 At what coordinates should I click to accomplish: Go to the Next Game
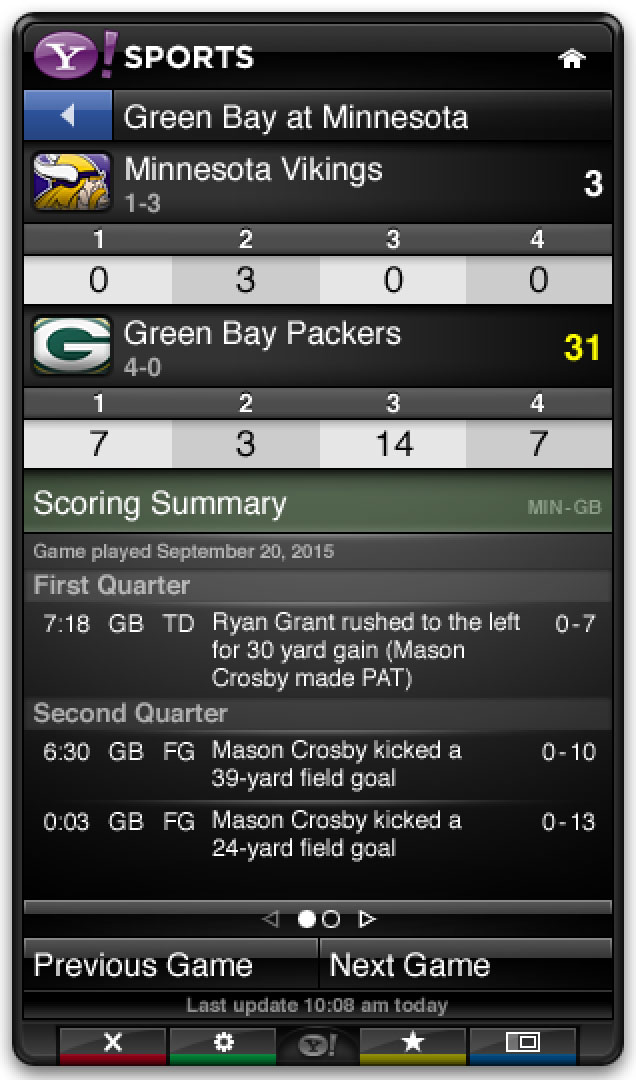click(x=465, y=965)
